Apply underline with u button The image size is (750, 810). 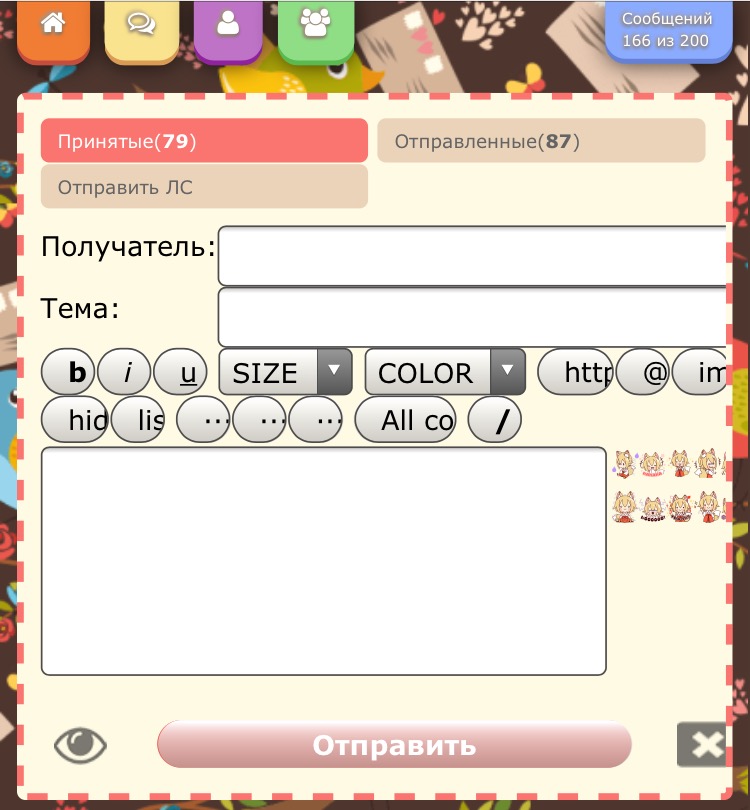point(181,373)
